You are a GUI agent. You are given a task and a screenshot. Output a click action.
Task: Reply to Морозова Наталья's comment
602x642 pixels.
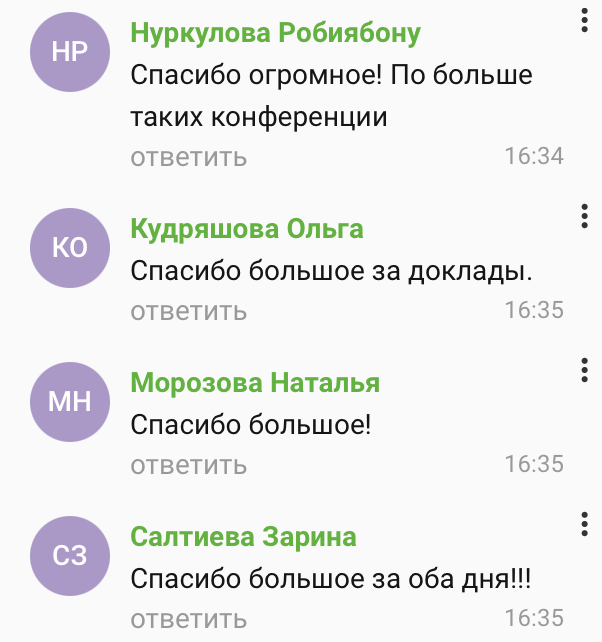point(189,465)
